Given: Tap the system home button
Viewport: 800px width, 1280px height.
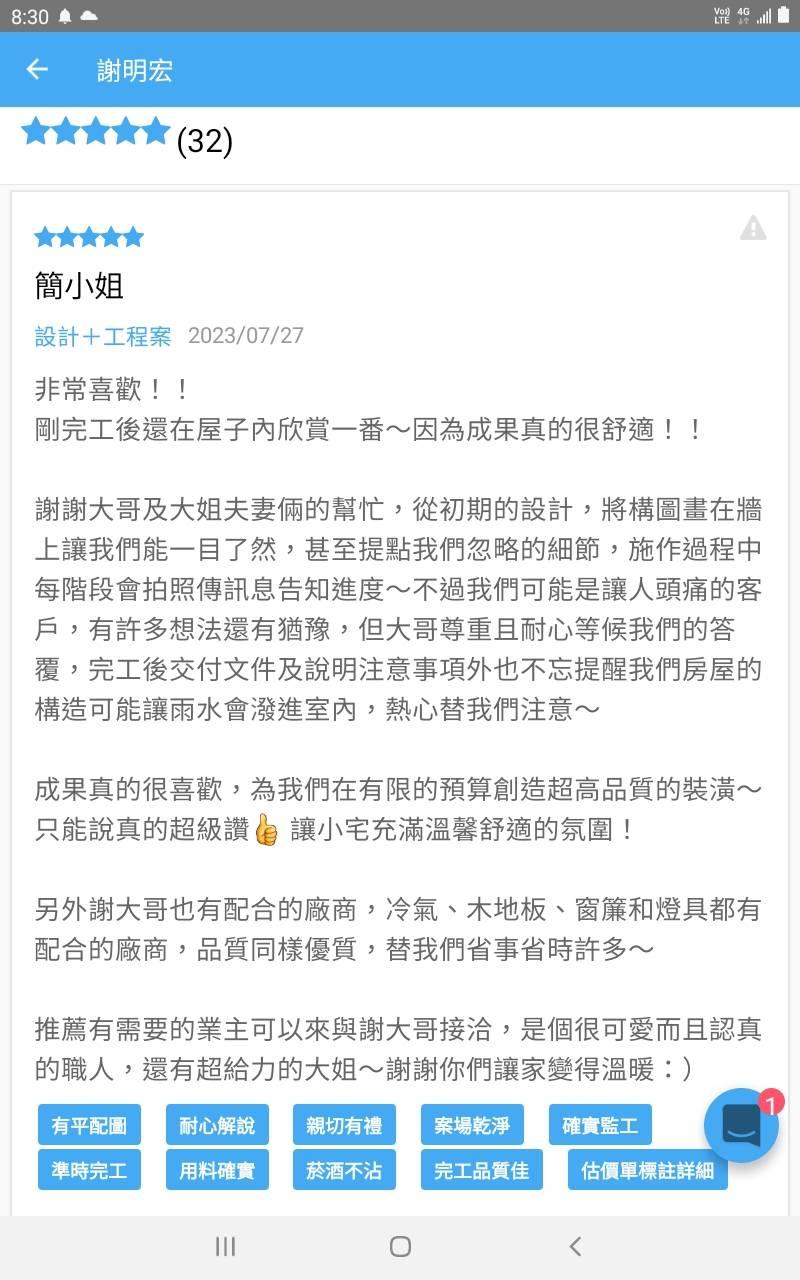Looking at the screenshot, I should 400,1246.
